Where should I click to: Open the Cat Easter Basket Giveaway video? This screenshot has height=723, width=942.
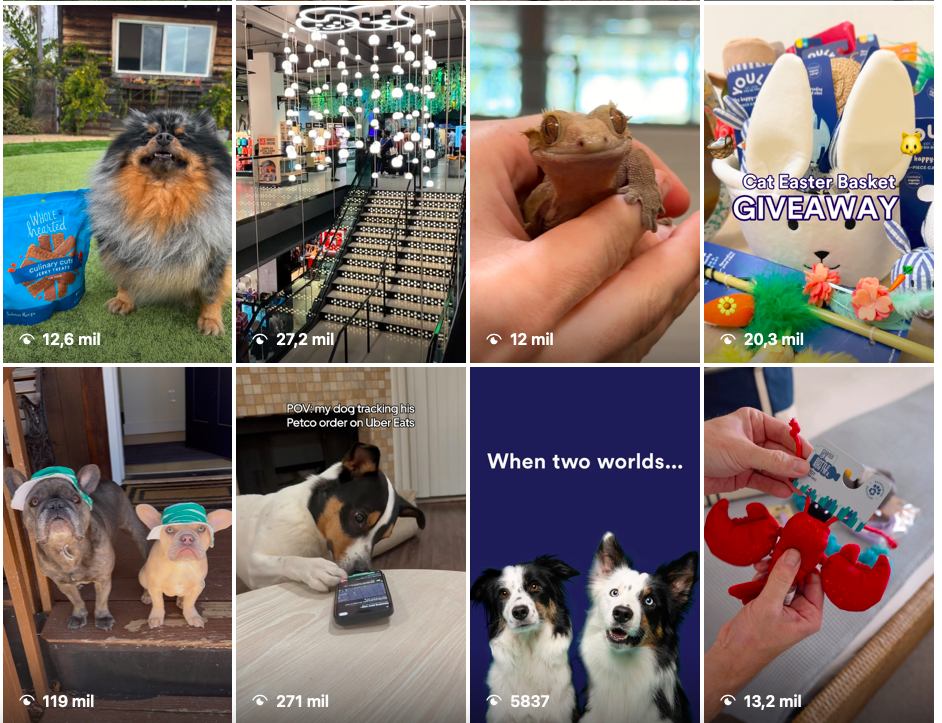click(818, 184)
